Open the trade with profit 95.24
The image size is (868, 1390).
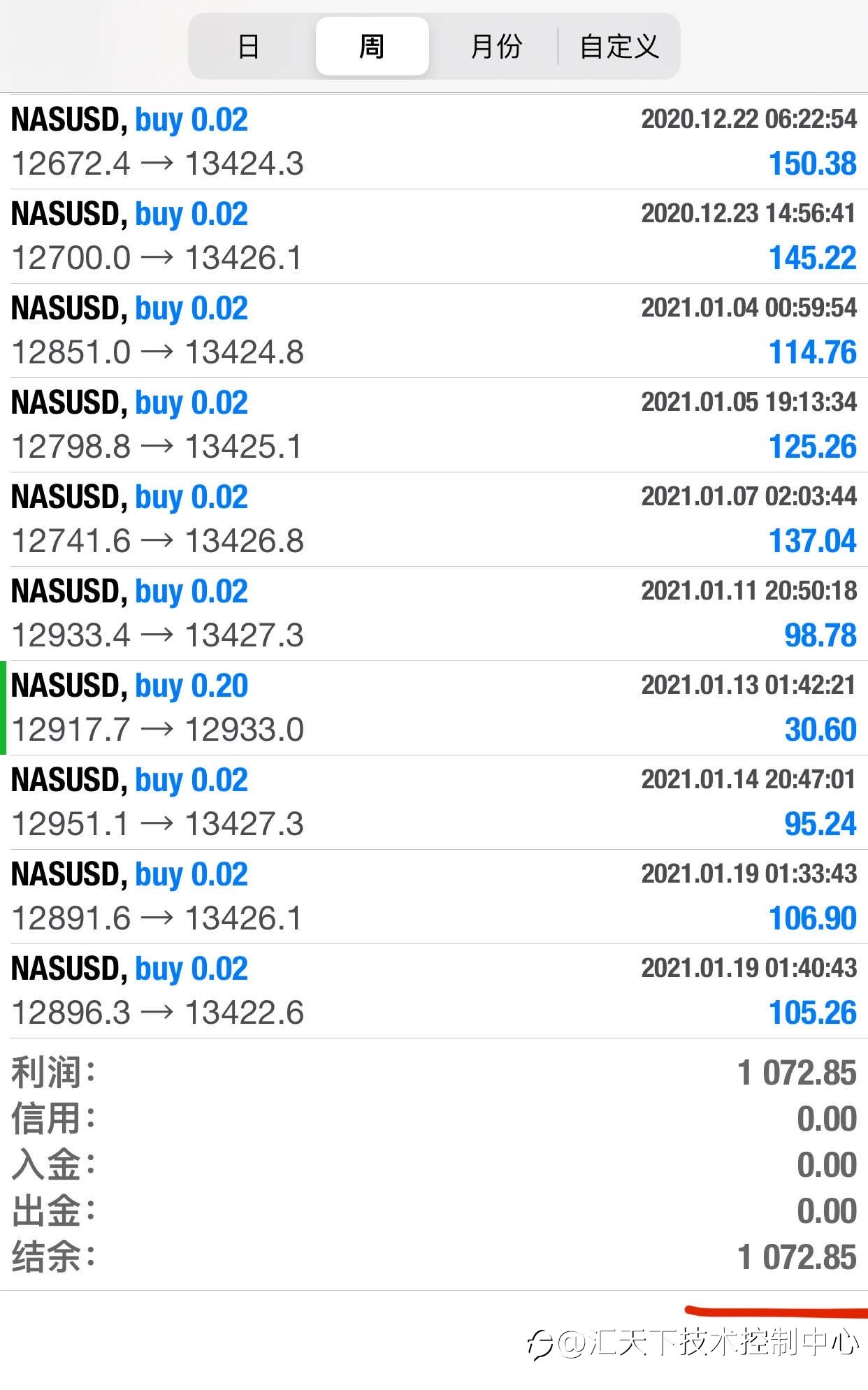click(434, 802)
